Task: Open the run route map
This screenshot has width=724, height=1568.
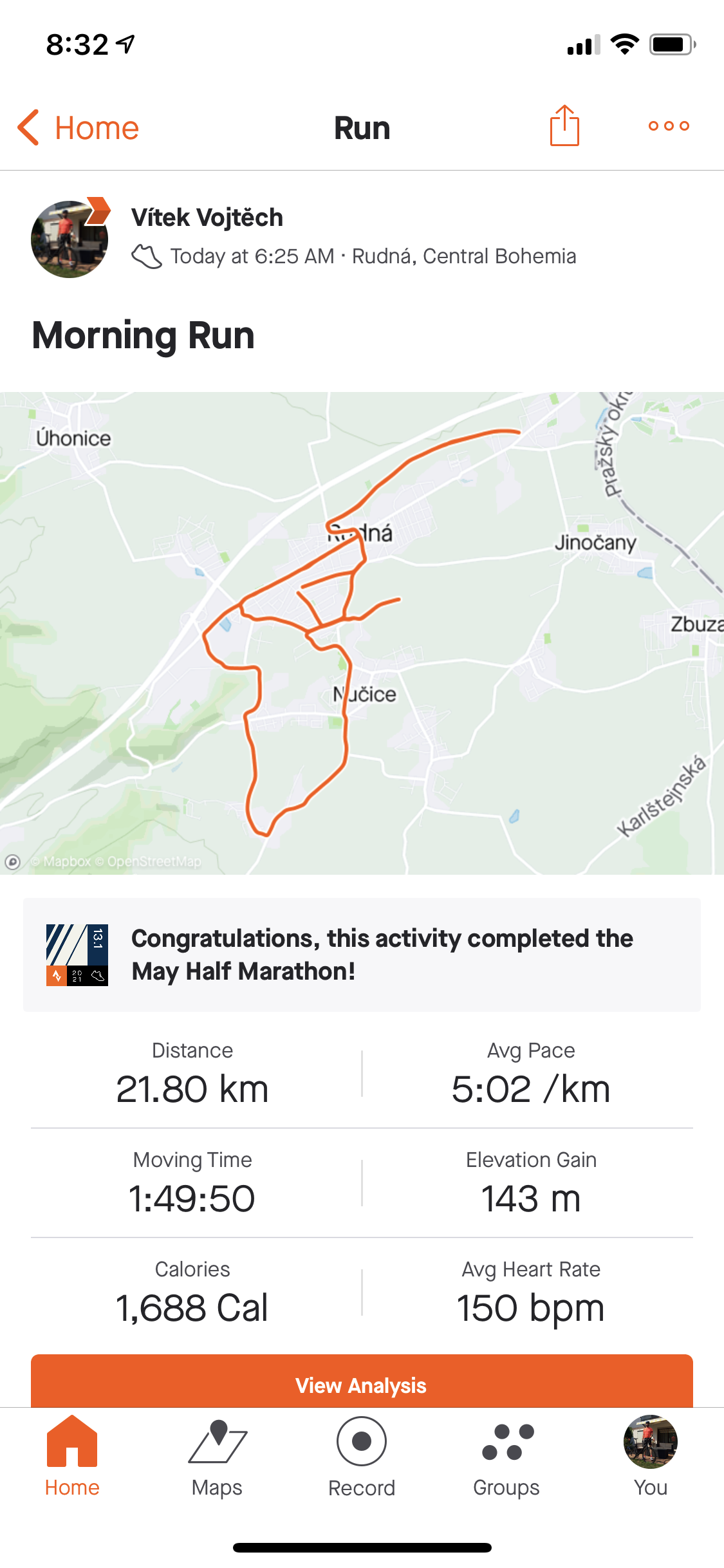Action: pos(362,633)
